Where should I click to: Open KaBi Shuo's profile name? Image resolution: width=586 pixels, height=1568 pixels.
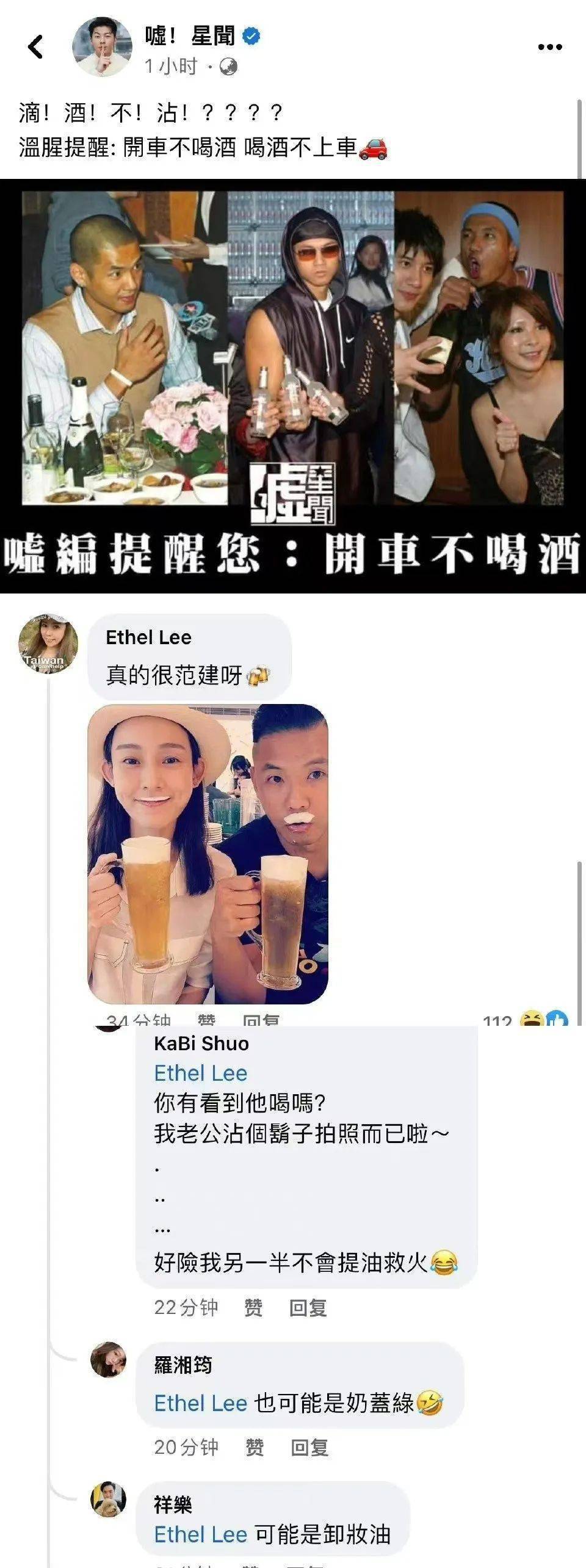201,1044
